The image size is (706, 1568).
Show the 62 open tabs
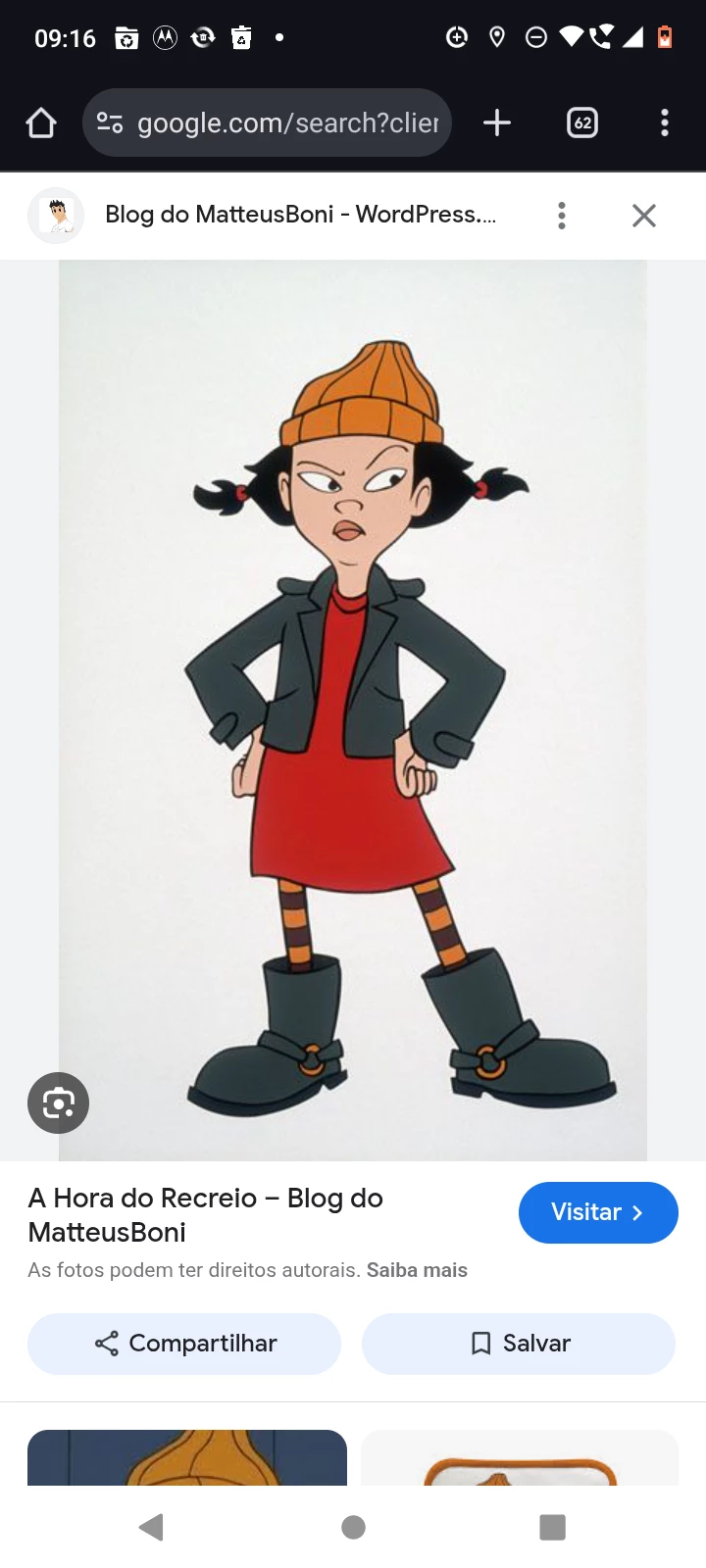[582, 123]
